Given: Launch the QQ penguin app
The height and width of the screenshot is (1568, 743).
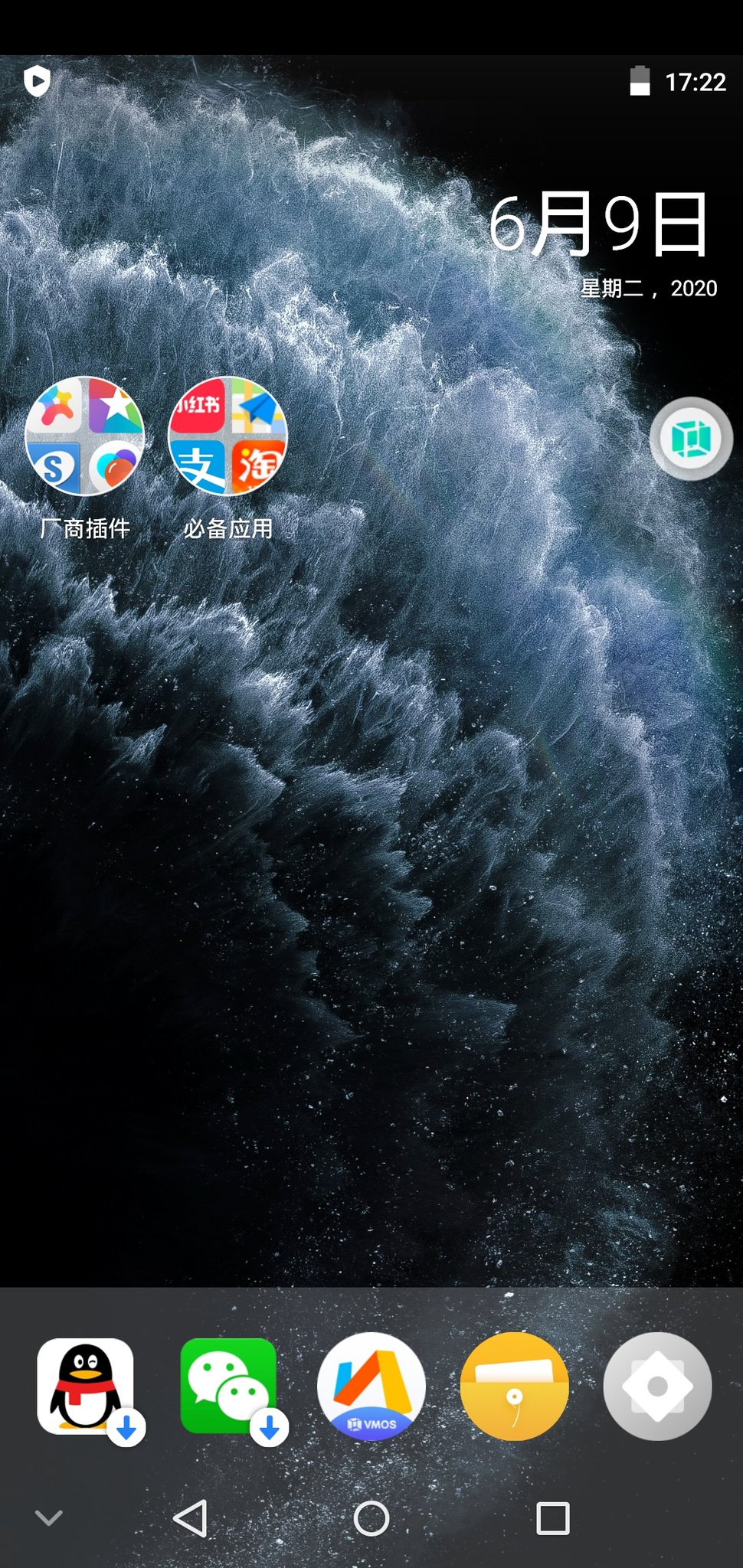Looking at the screenshot, I should (x=85, y=1387).
